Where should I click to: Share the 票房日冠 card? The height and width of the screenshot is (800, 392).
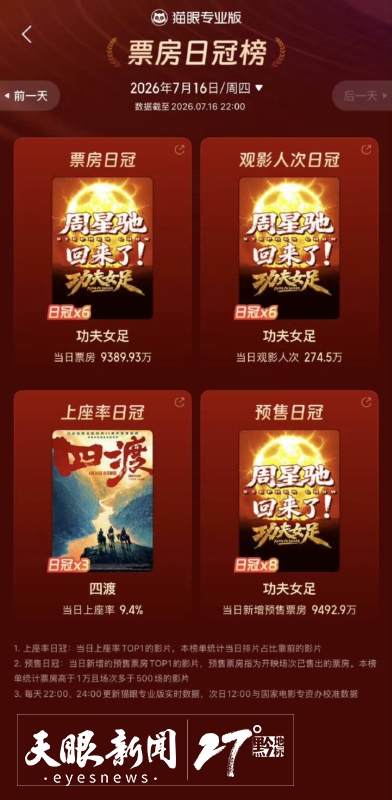point(179,150)
